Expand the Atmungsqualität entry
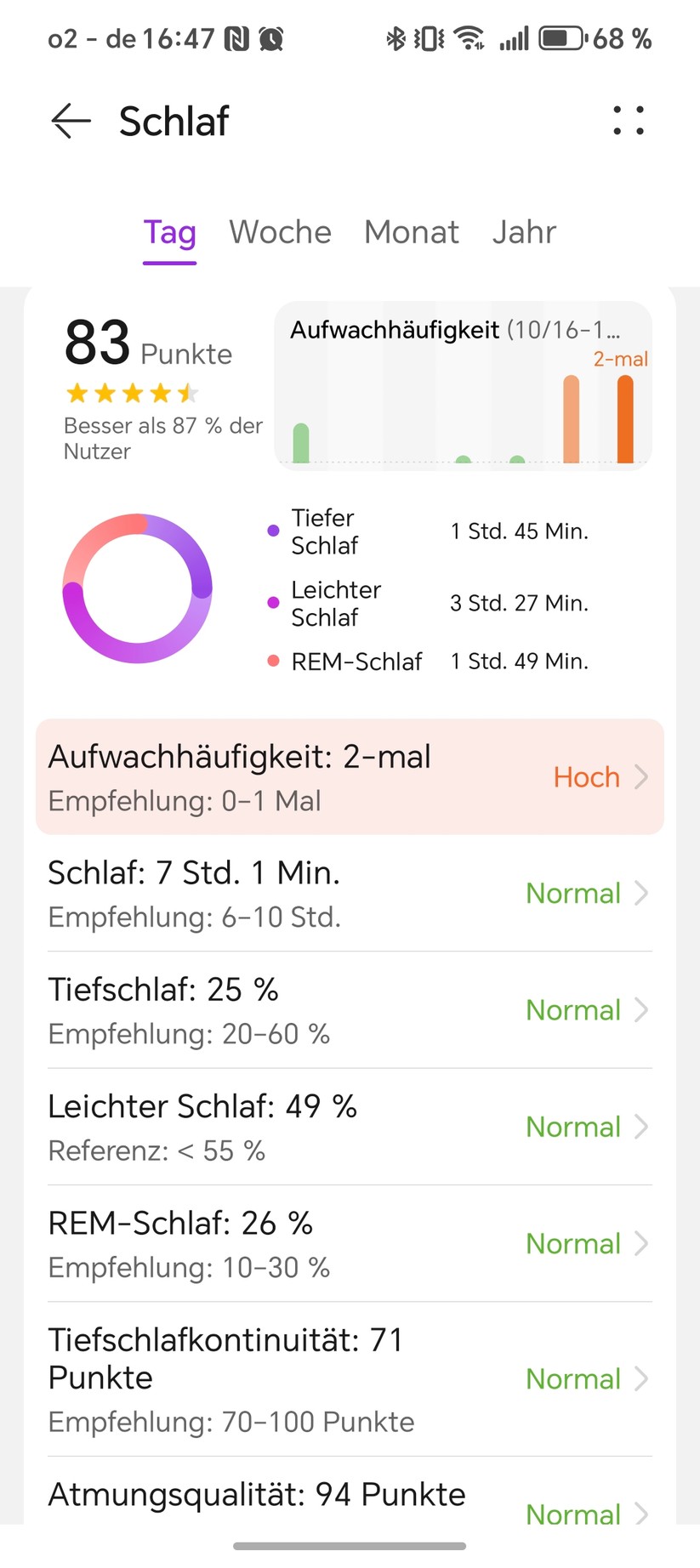700x1568 pixels. click(640, 1514)
